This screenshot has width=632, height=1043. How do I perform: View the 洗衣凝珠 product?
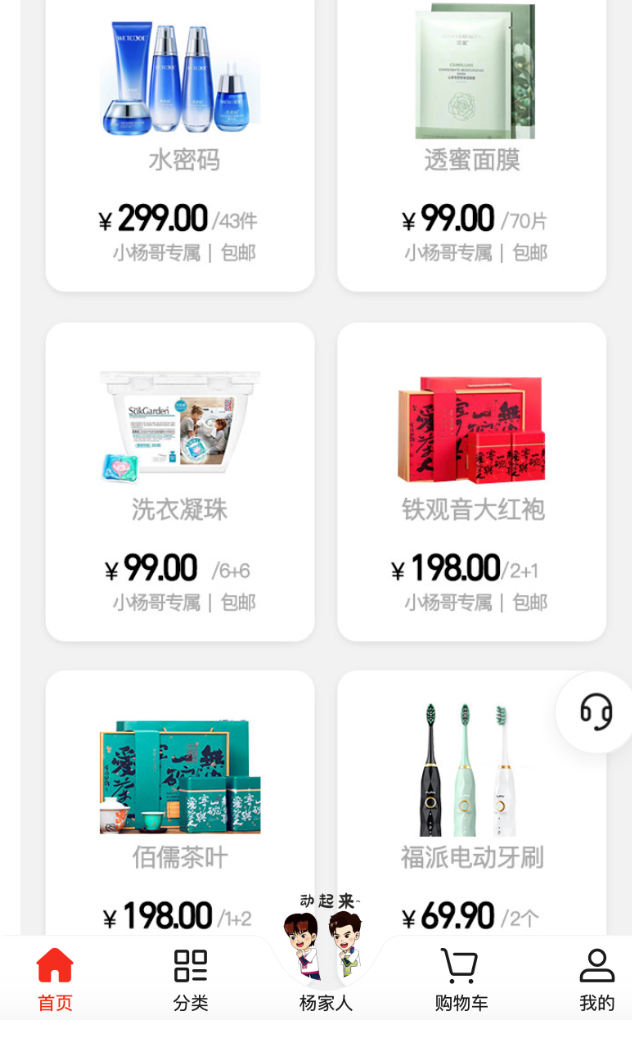click(180, 480)
